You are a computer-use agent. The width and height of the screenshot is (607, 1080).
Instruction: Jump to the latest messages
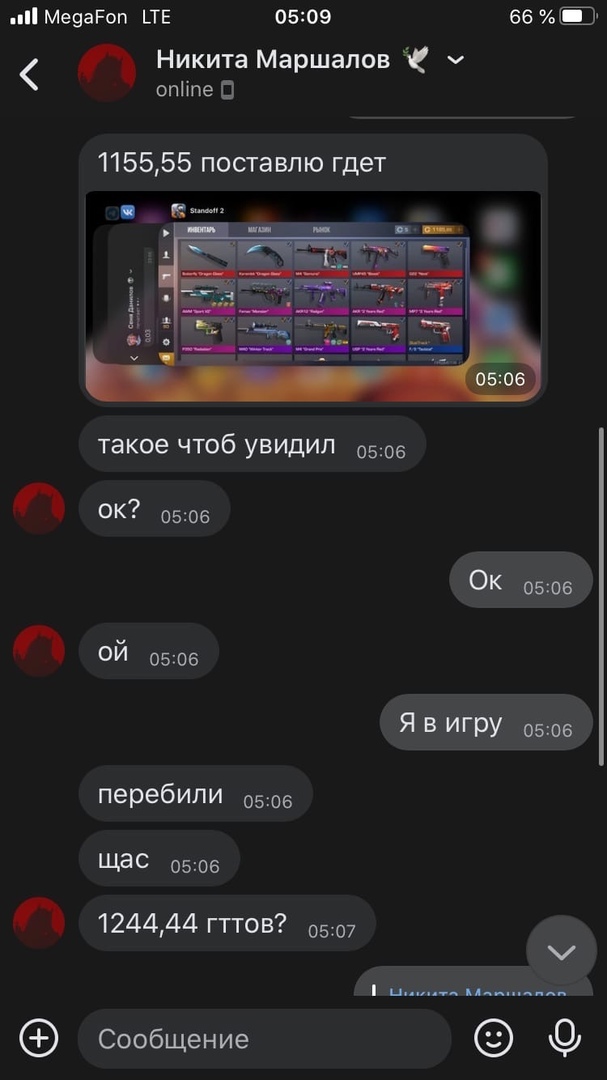(561, 951)
